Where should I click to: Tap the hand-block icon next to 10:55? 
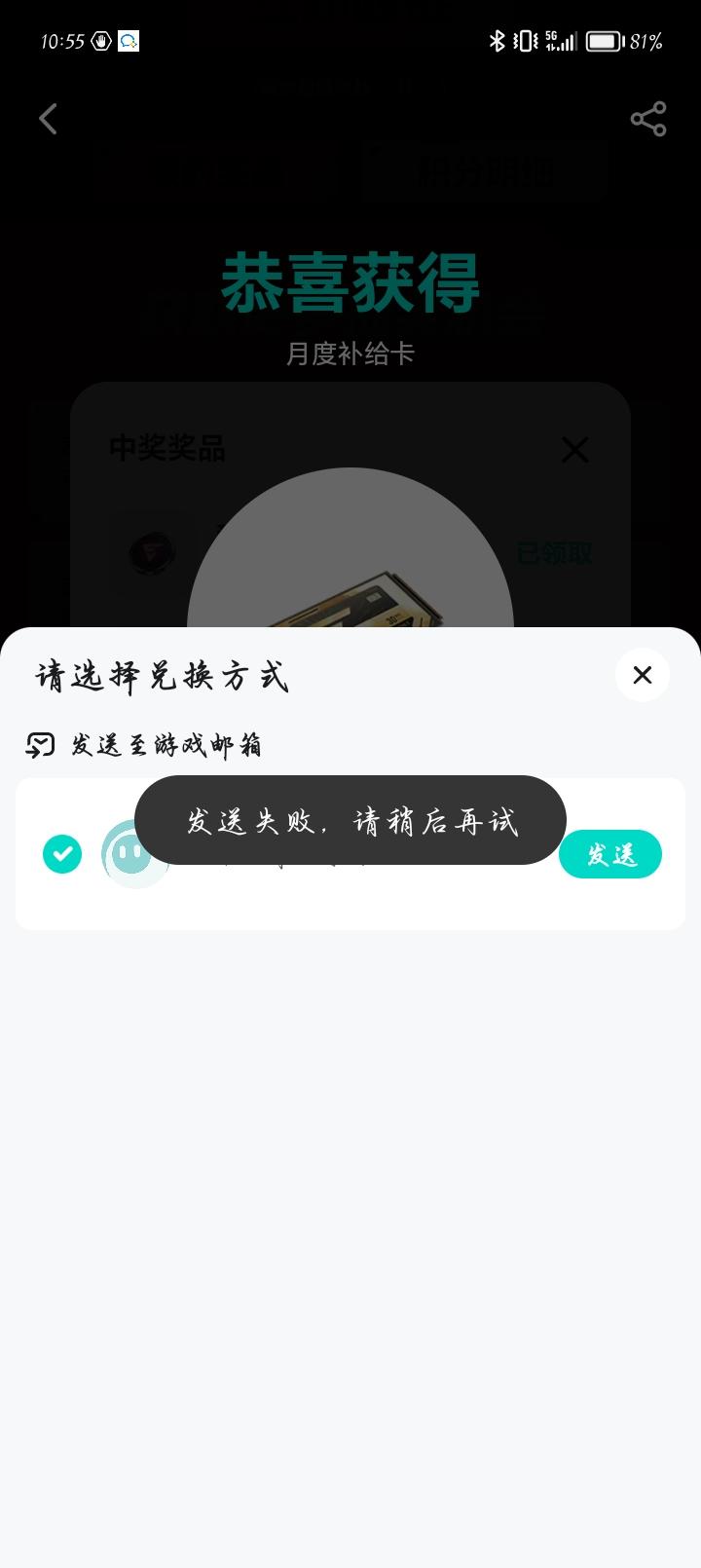pos(100,41)
